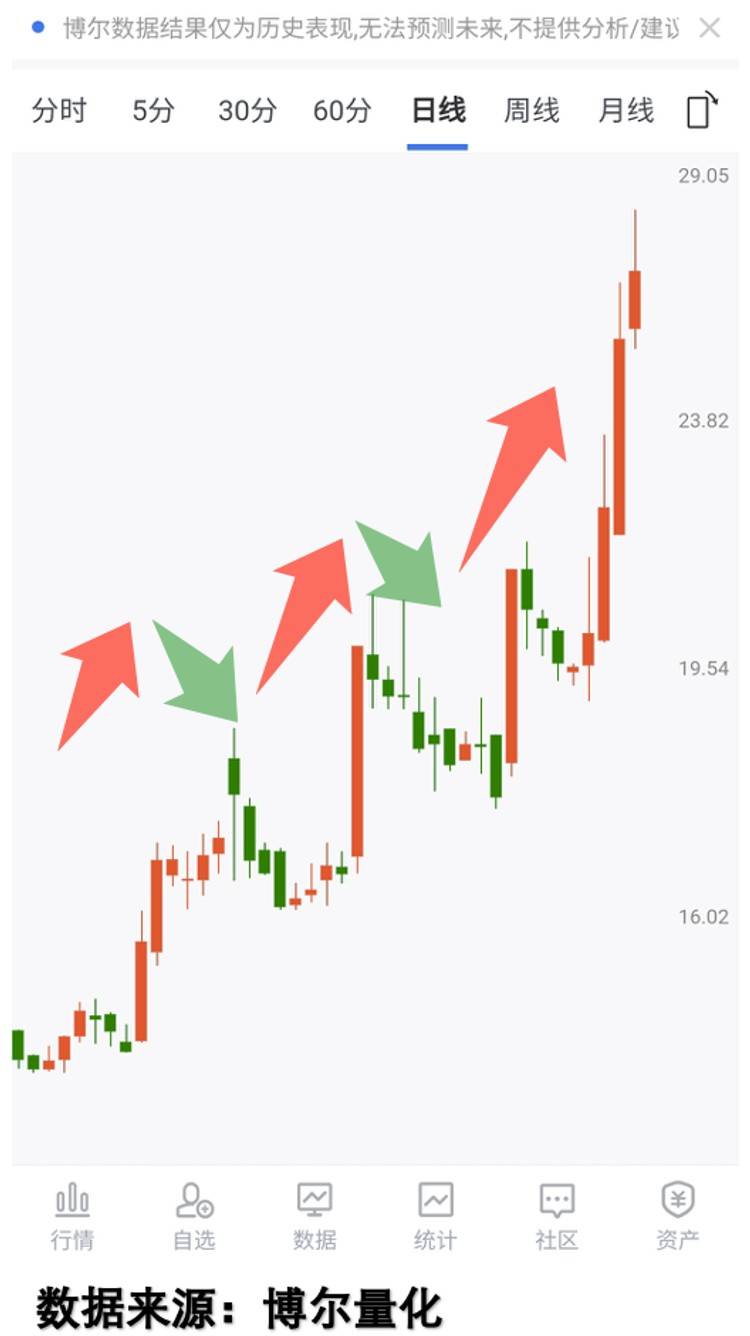750x1336 pixels.
Task: Switch to the 分时 chart tab
Action: [59, 110]
